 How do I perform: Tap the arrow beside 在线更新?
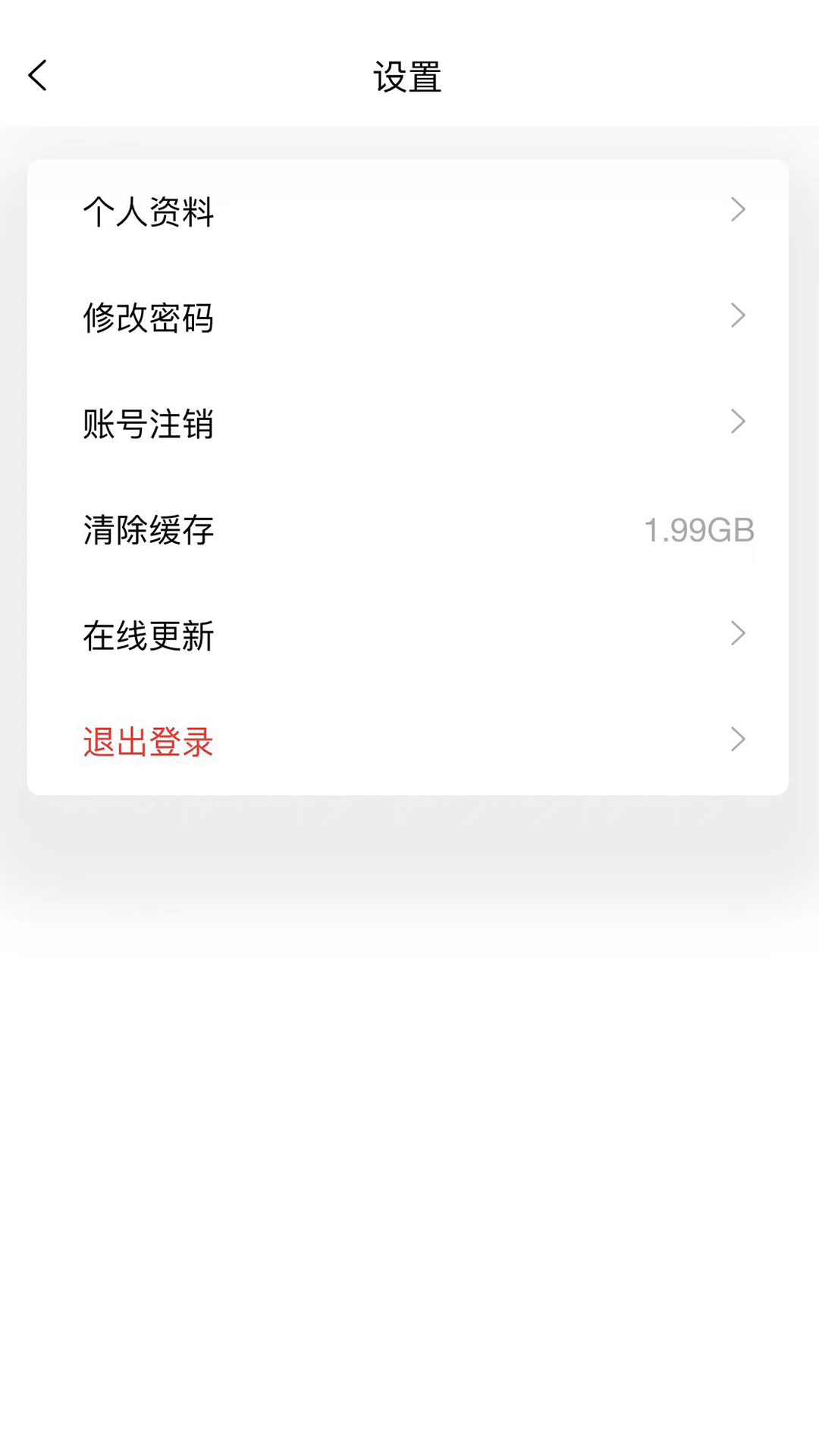[736, 633]
